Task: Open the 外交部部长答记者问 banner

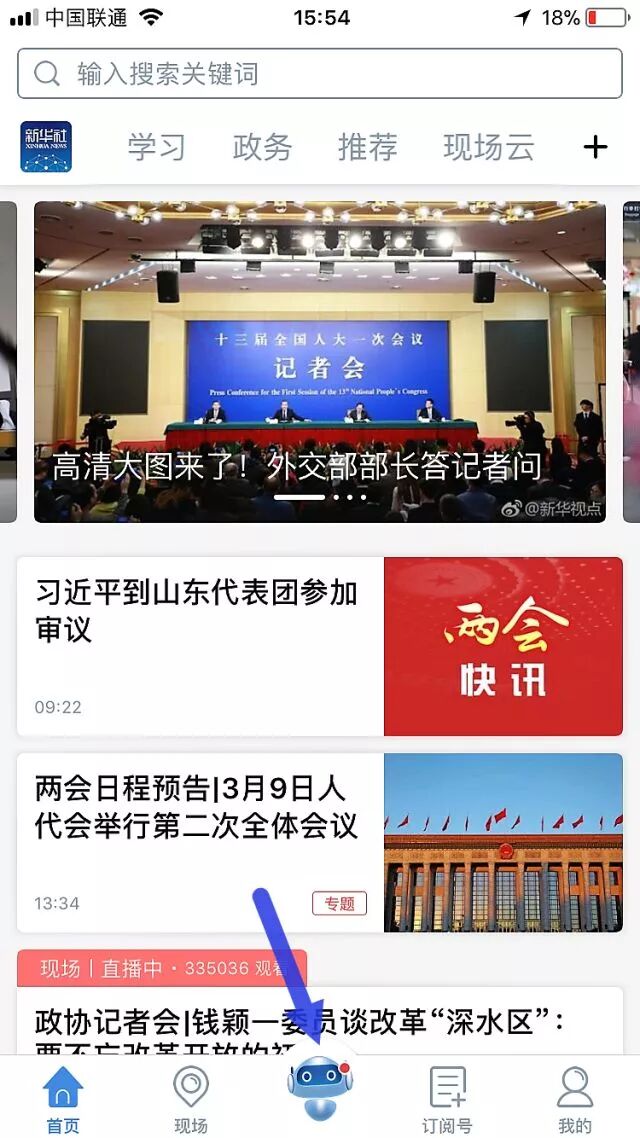Action: coord(320,362)
